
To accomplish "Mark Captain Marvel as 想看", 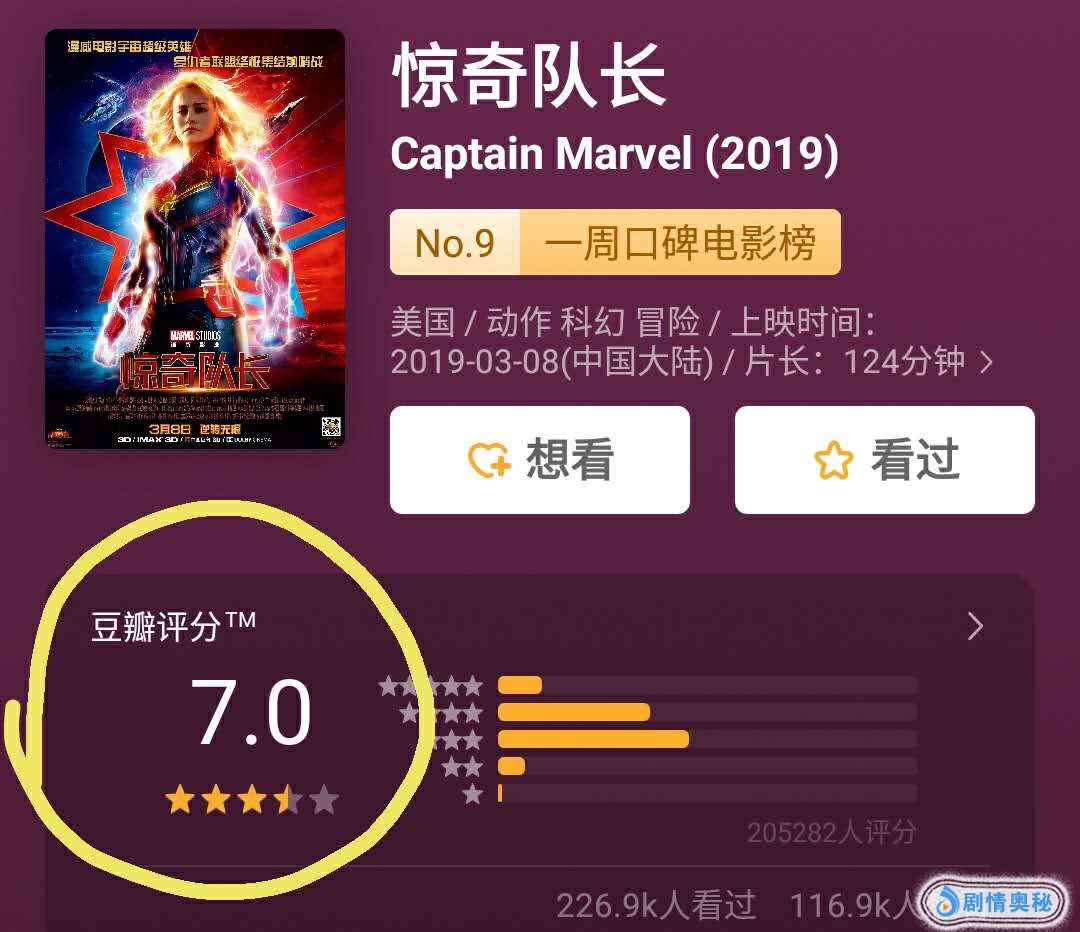I will click(x=540, y=460).
